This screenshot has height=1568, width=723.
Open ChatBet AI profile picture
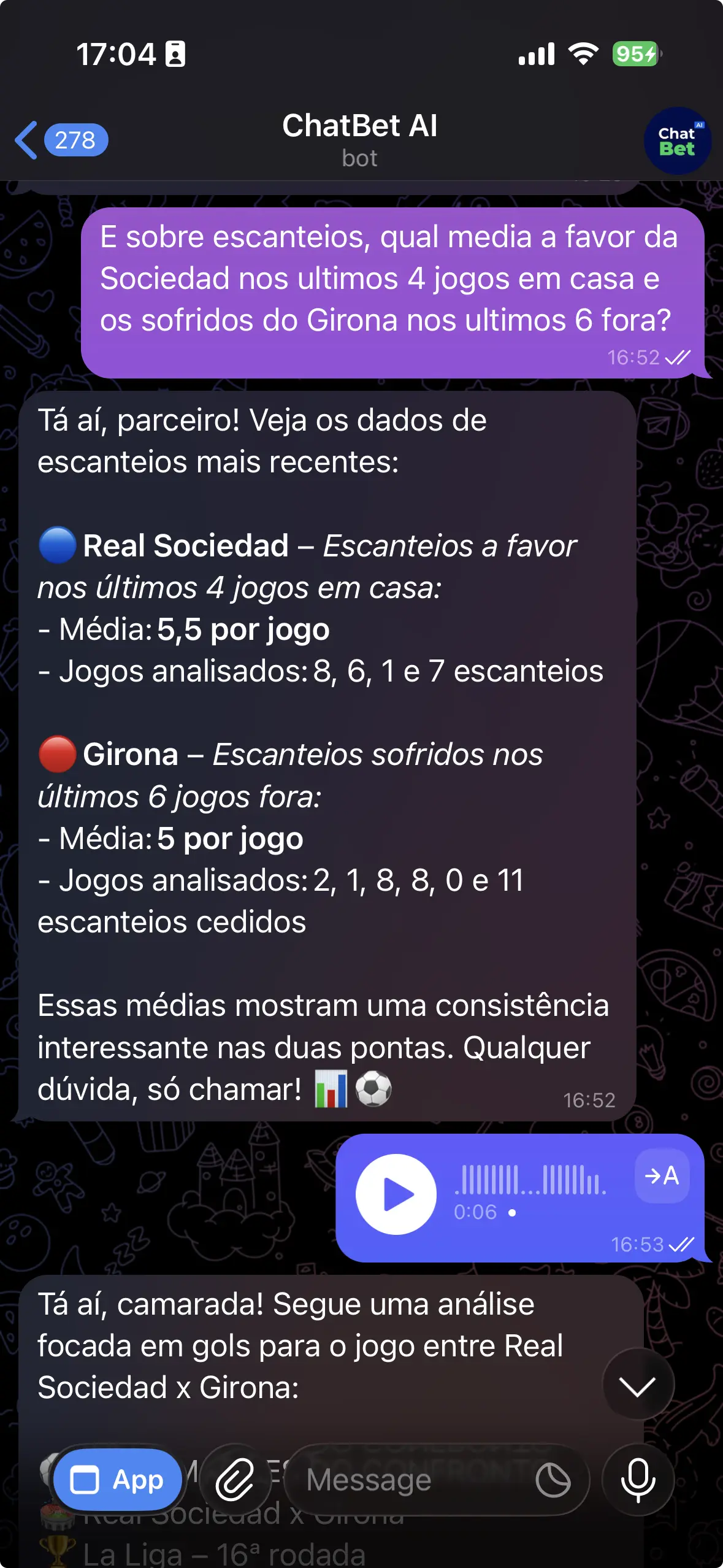[x=676, y=140]
